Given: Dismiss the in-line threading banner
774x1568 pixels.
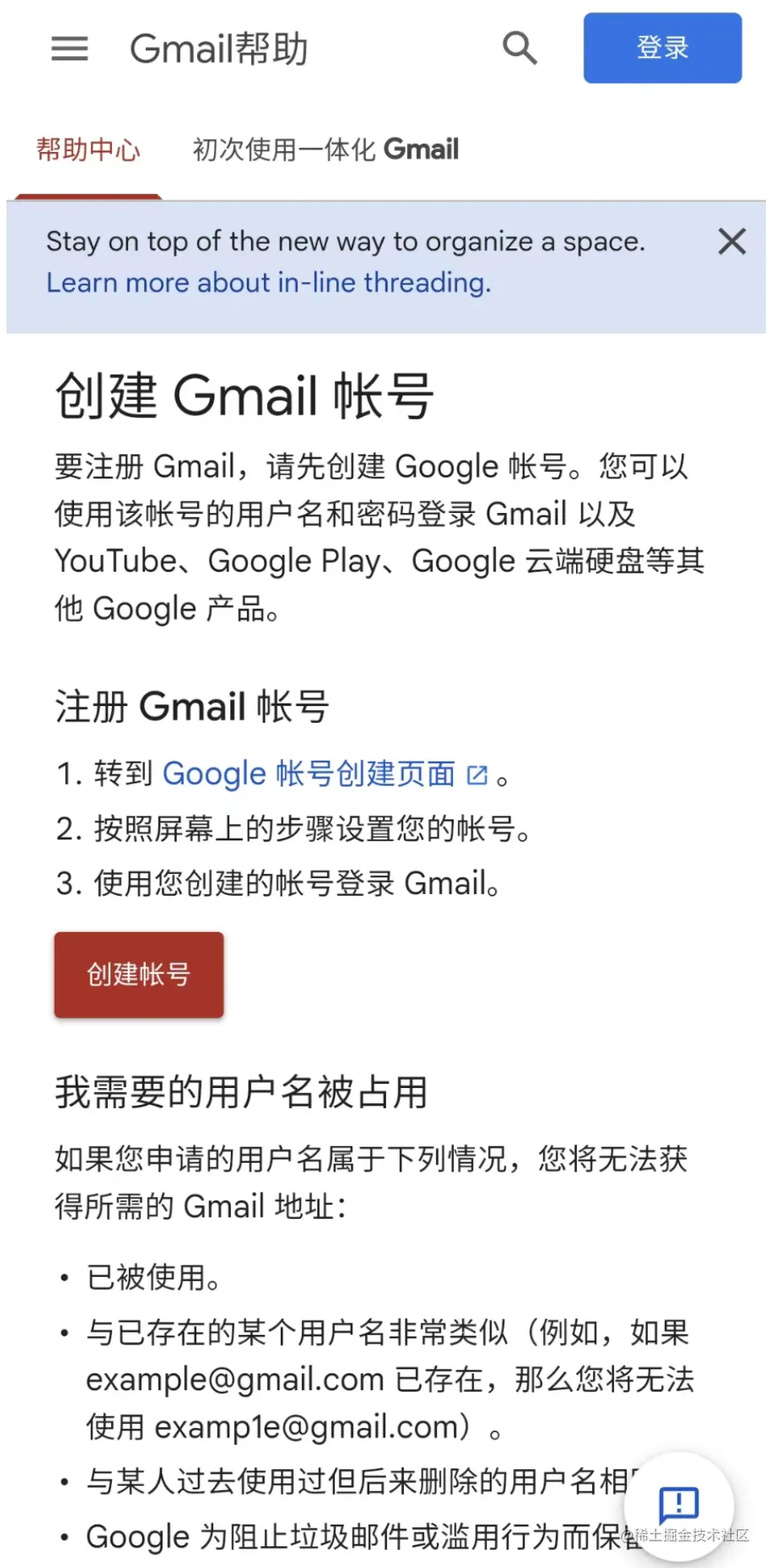Looking at the screenshot, I should [731, 241].
